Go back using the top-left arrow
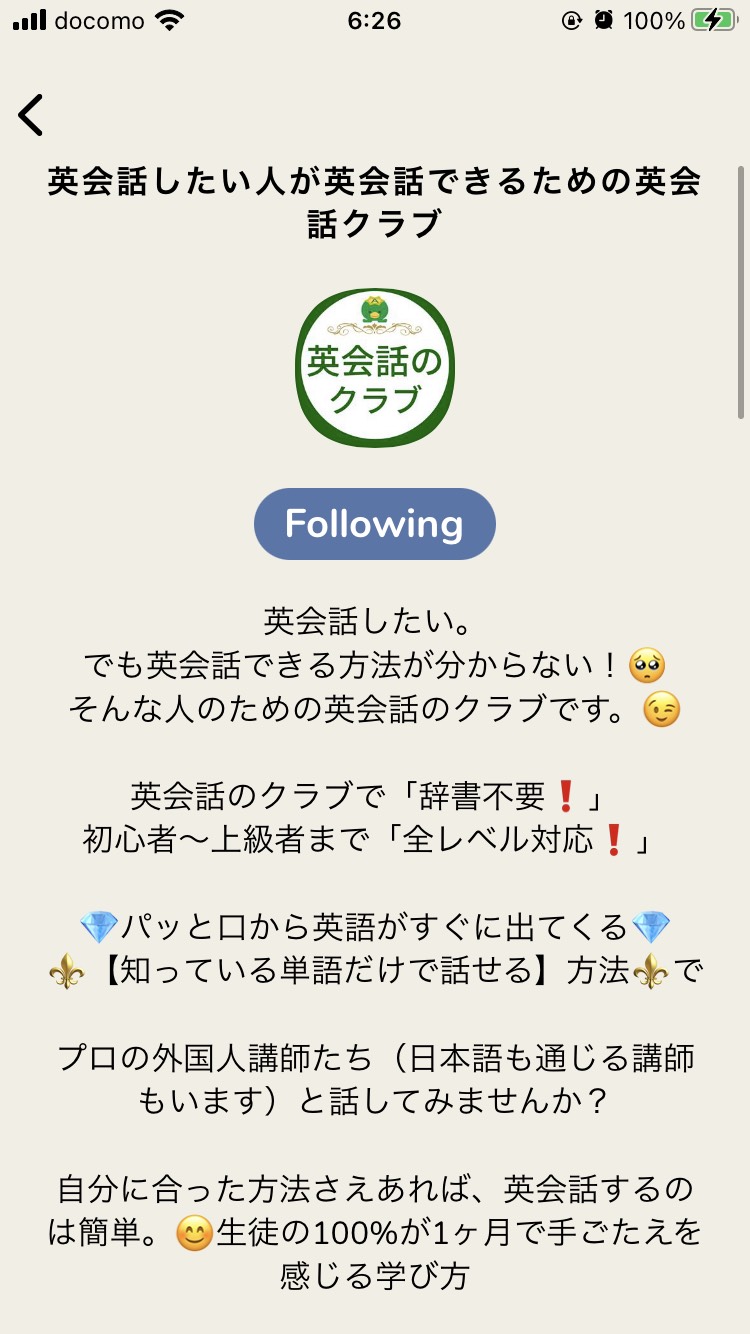Screen dimensions: 750x1334 [x=31, y=115]
